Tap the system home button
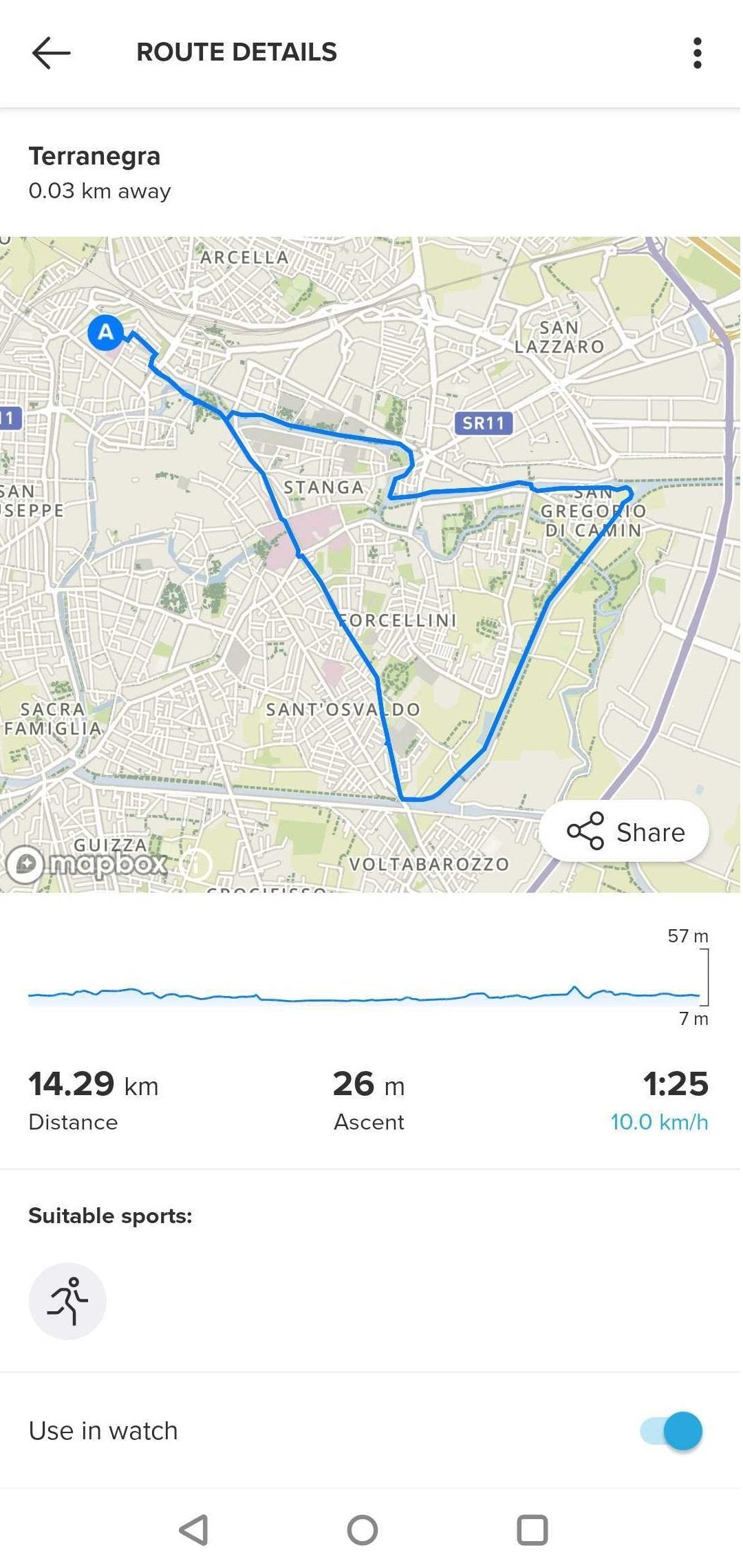The height and width of the screenshot is (1568, 743). pyautogui.click(x=363, y=1530)
